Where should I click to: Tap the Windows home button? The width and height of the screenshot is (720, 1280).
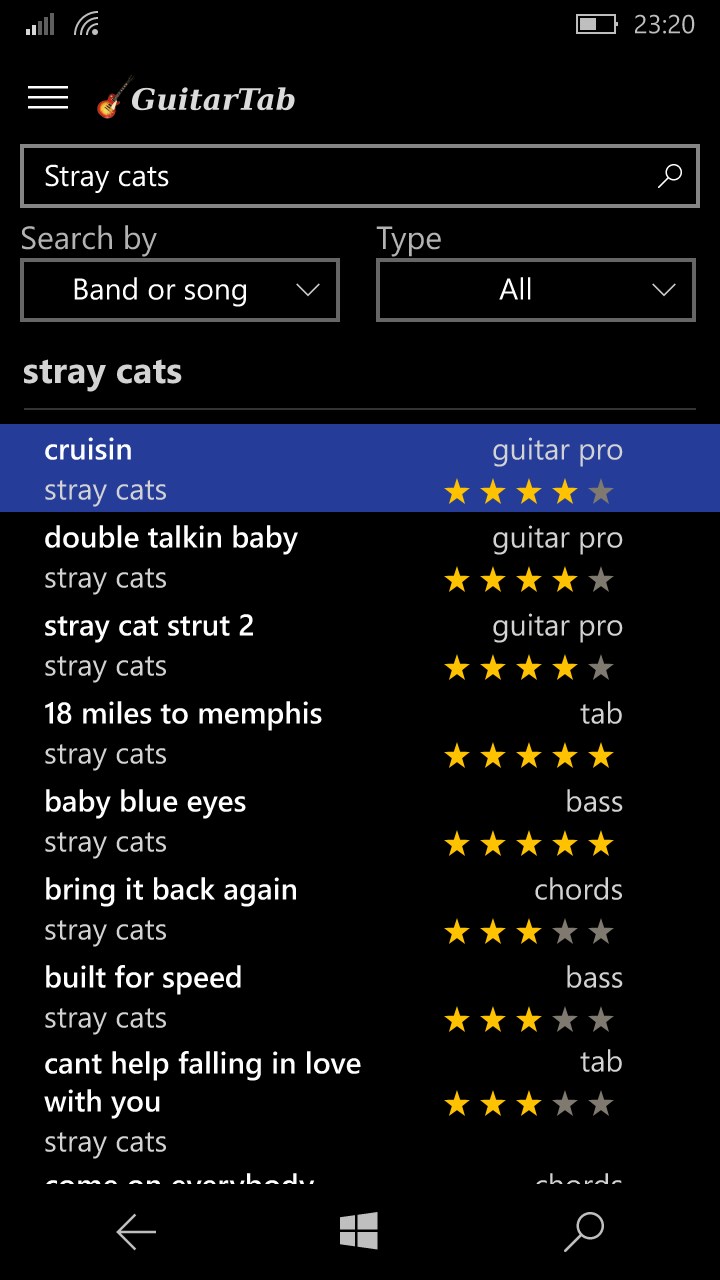359,1231
